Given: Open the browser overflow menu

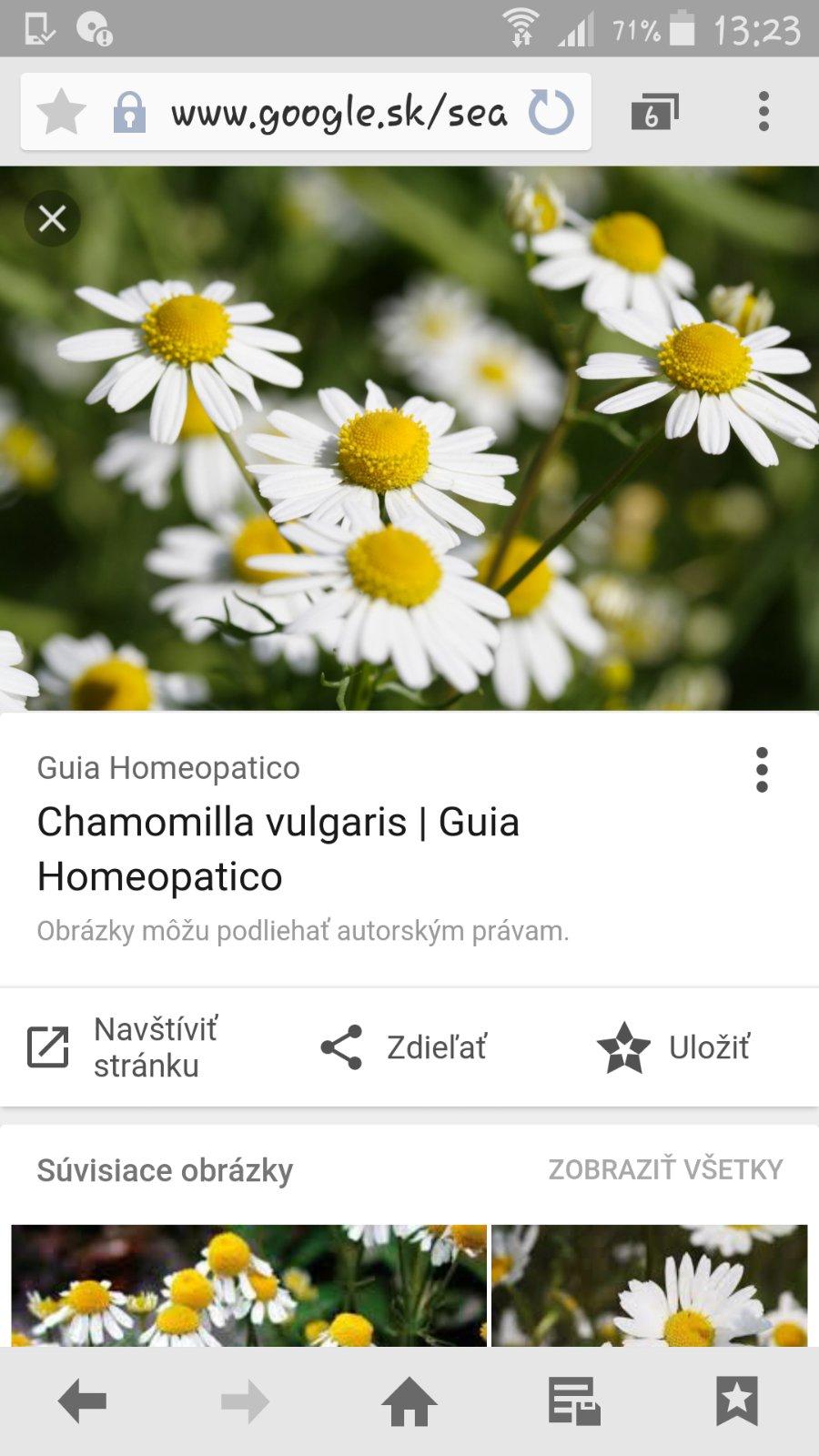Looking at the screenshot, I should click(763, 112).
